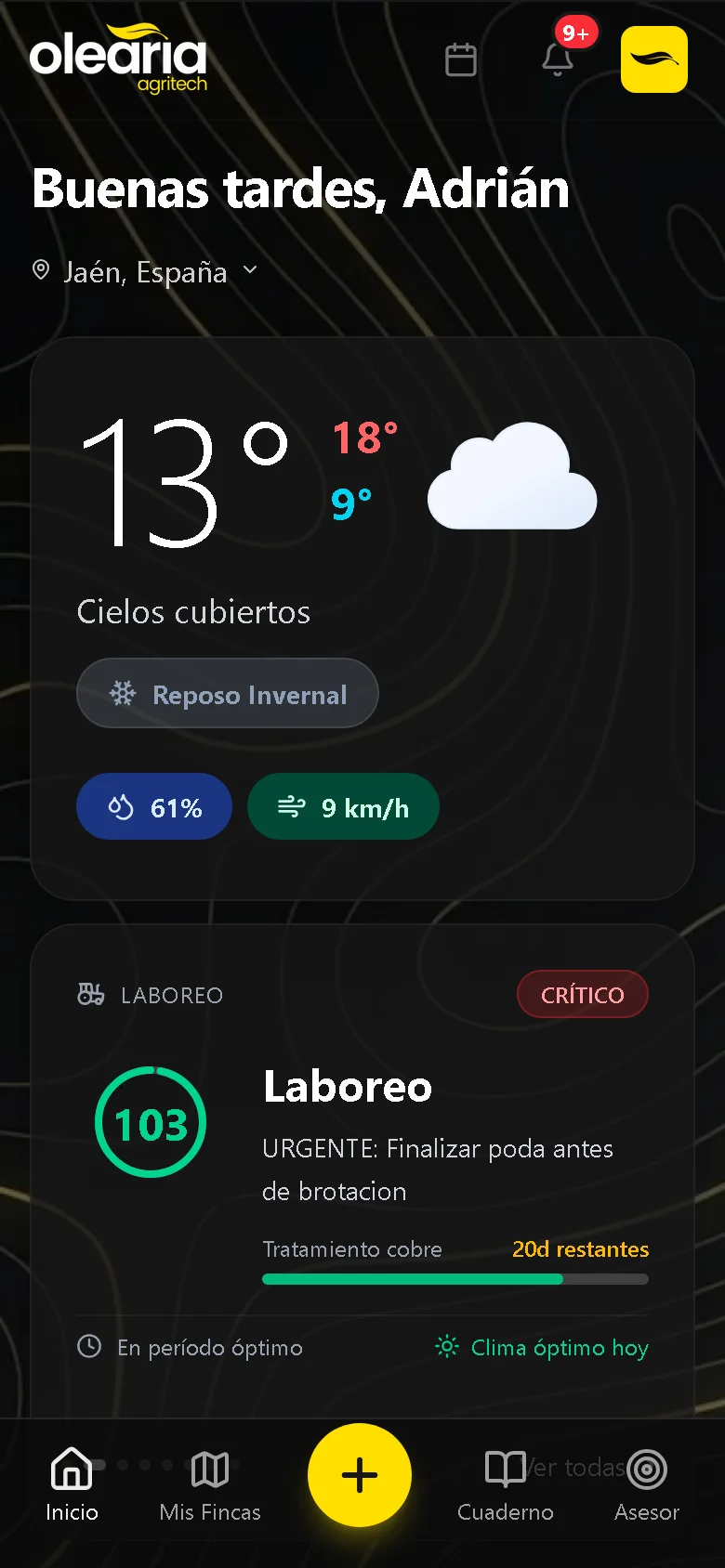This screenshot has width=725, height=1568.
Task: Toggle the Reposo Invernal status chip
Action: click(227, 693)
